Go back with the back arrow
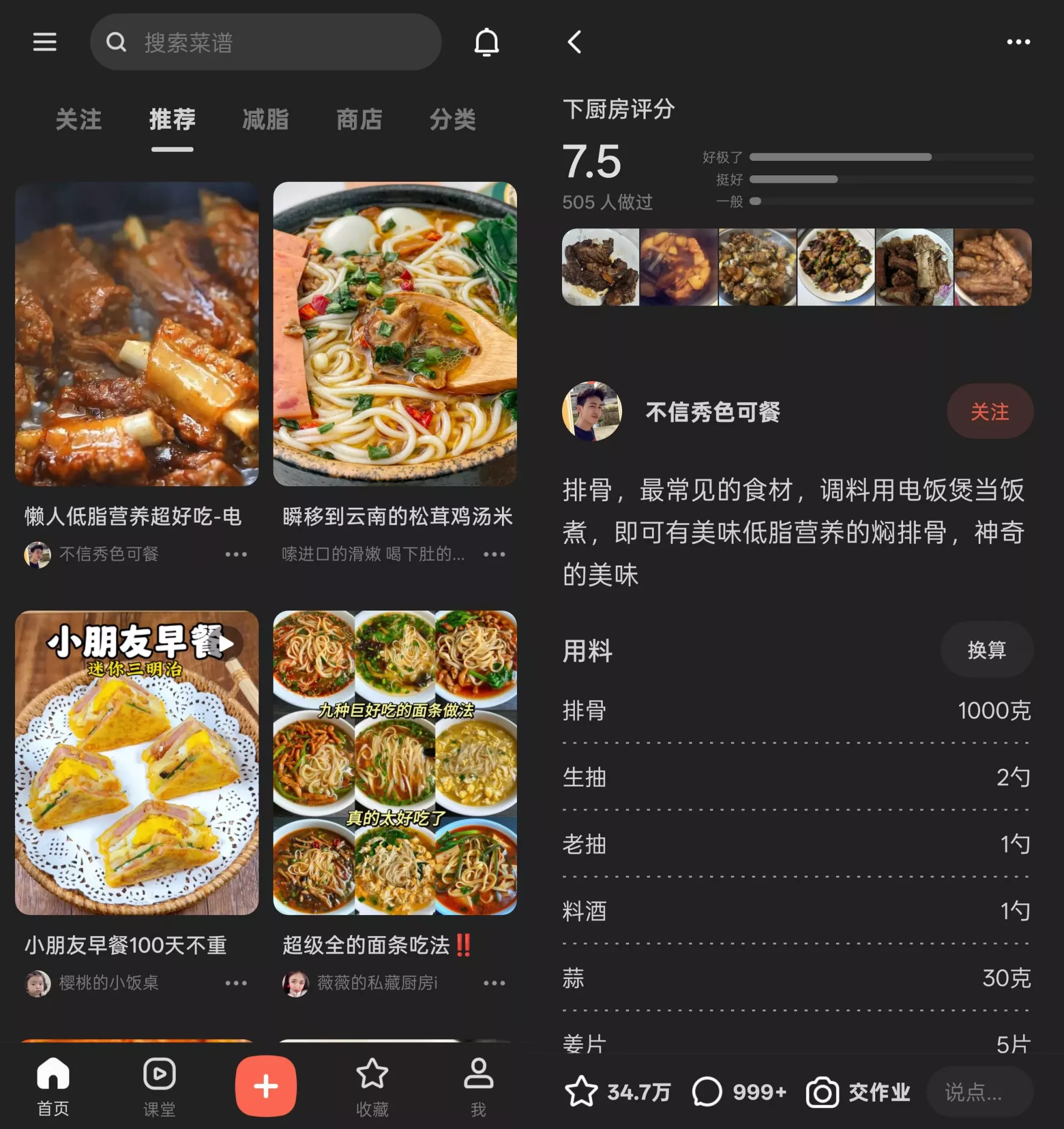This screenshot has width=1064, height=1129. [575, 42]
